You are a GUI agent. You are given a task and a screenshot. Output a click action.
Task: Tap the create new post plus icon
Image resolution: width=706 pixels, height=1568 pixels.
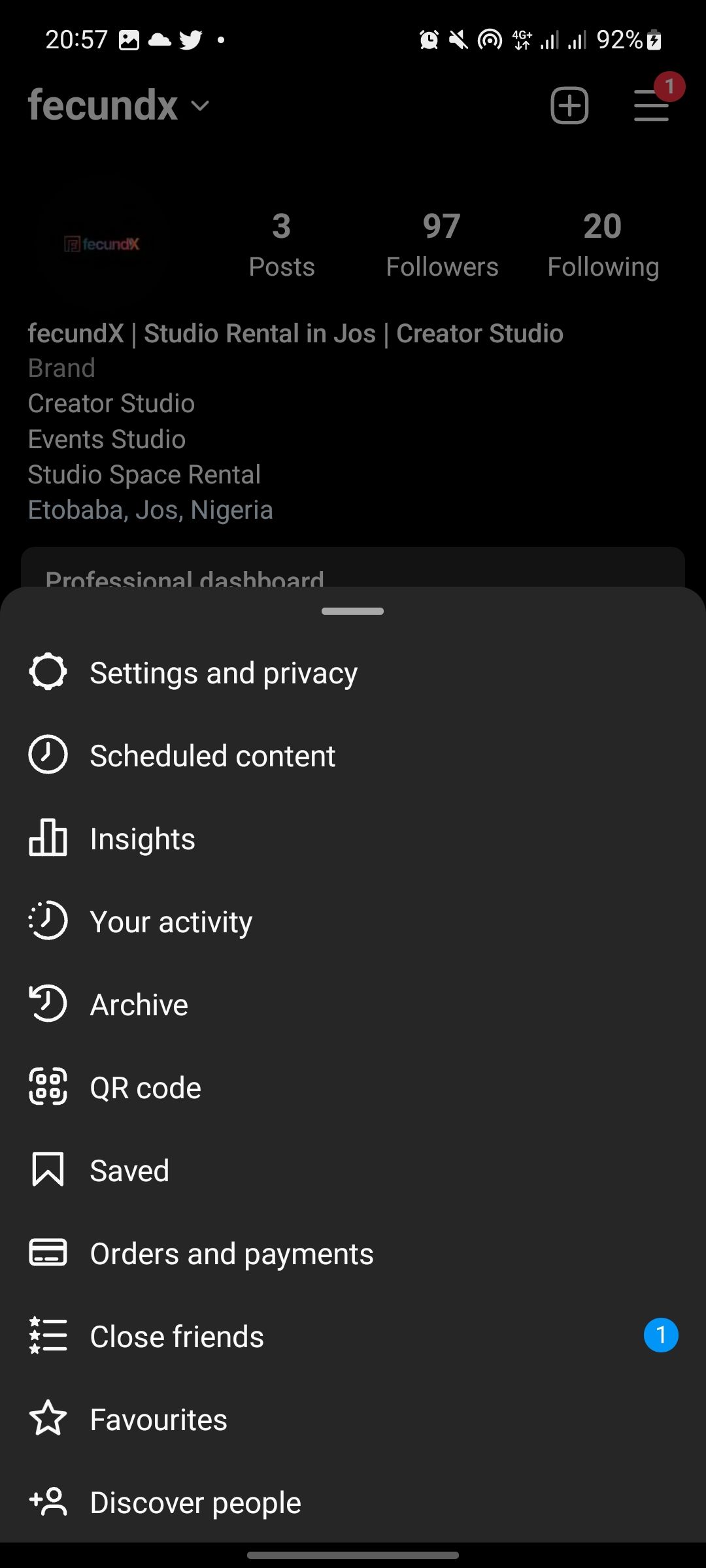569,105
